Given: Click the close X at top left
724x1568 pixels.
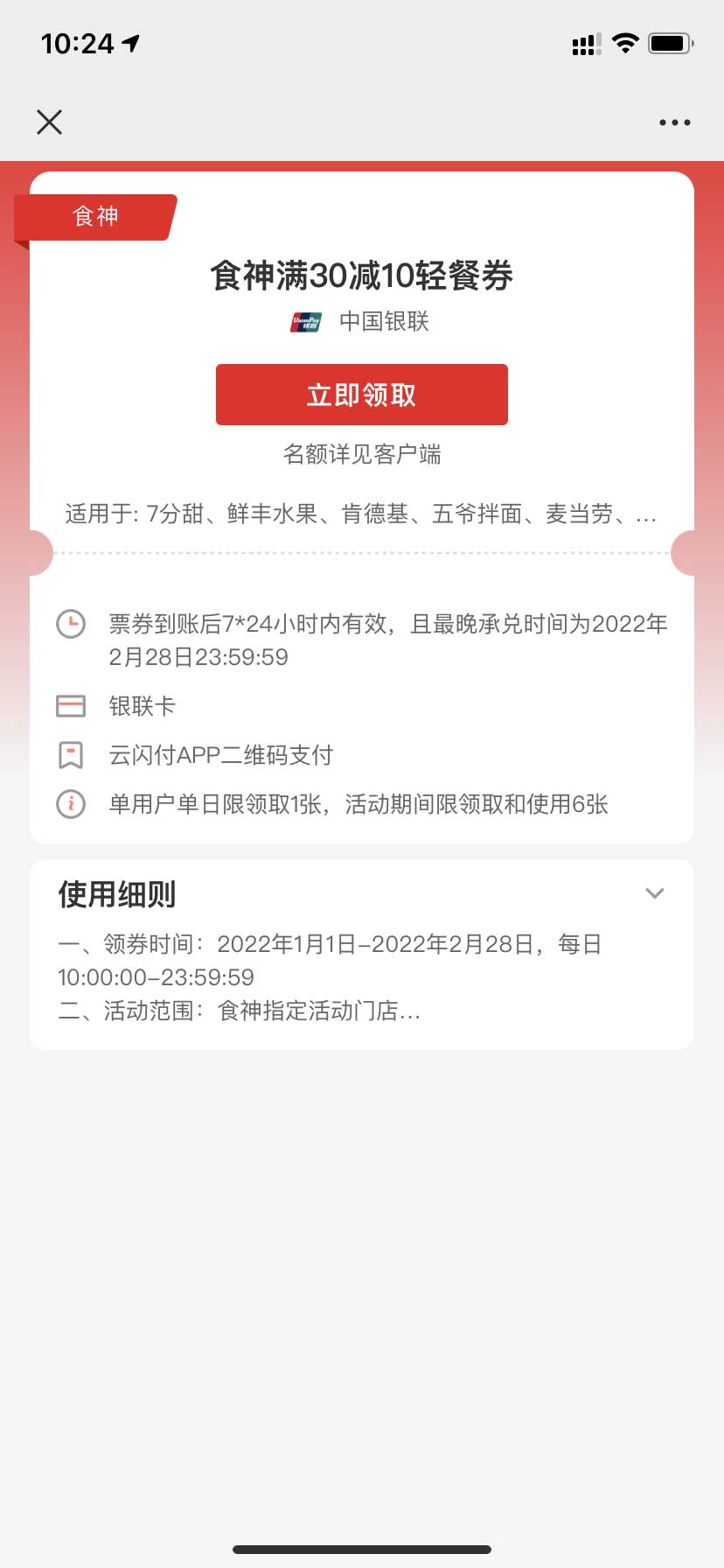Looking at the screenshot, I should 49,122.
